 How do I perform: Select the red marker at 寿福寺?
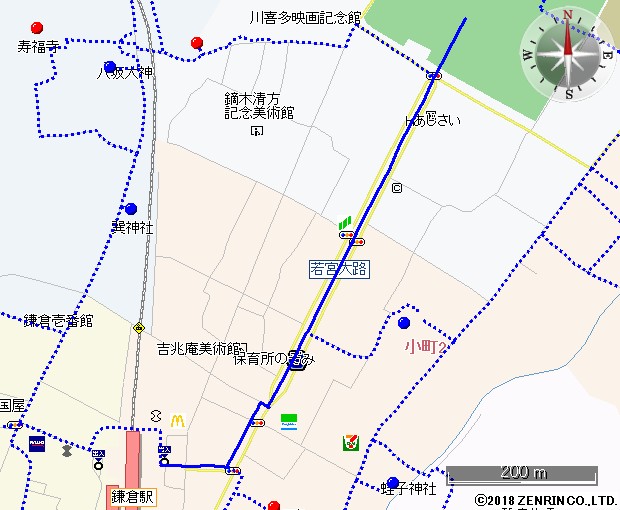coord(38,27)
